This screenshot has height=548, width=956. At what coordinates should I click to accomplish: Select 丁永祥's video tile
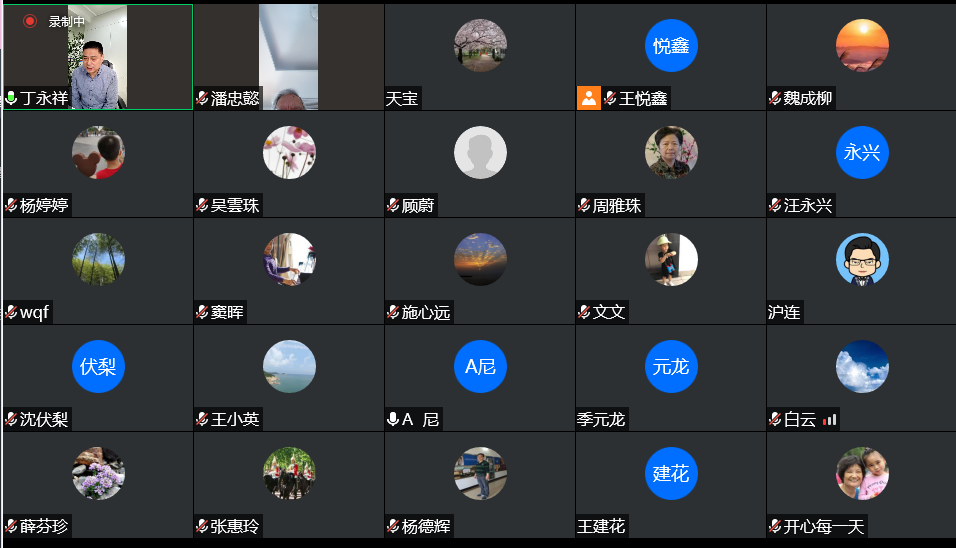tap(97, 56)
